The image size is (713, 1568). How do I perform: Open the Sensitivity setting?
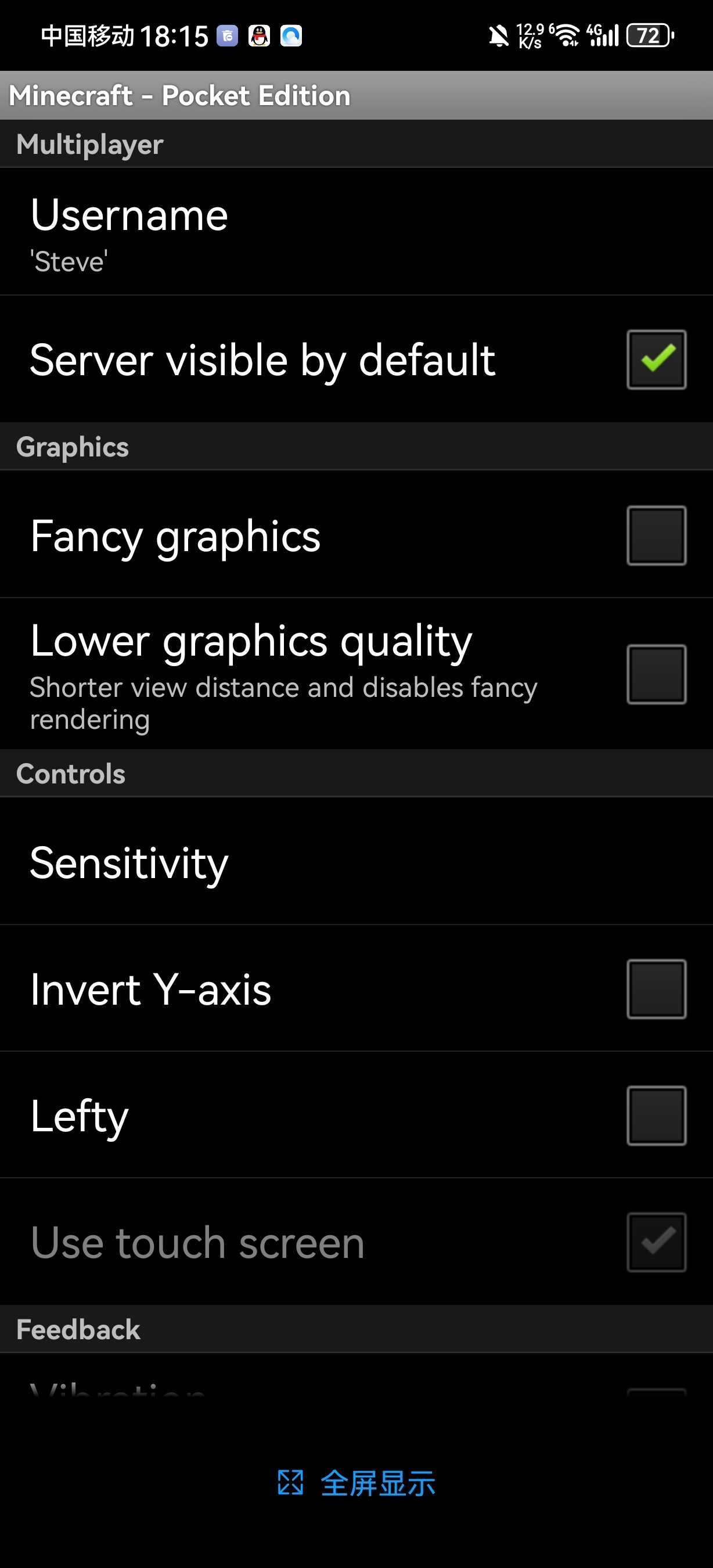point(356,862)
